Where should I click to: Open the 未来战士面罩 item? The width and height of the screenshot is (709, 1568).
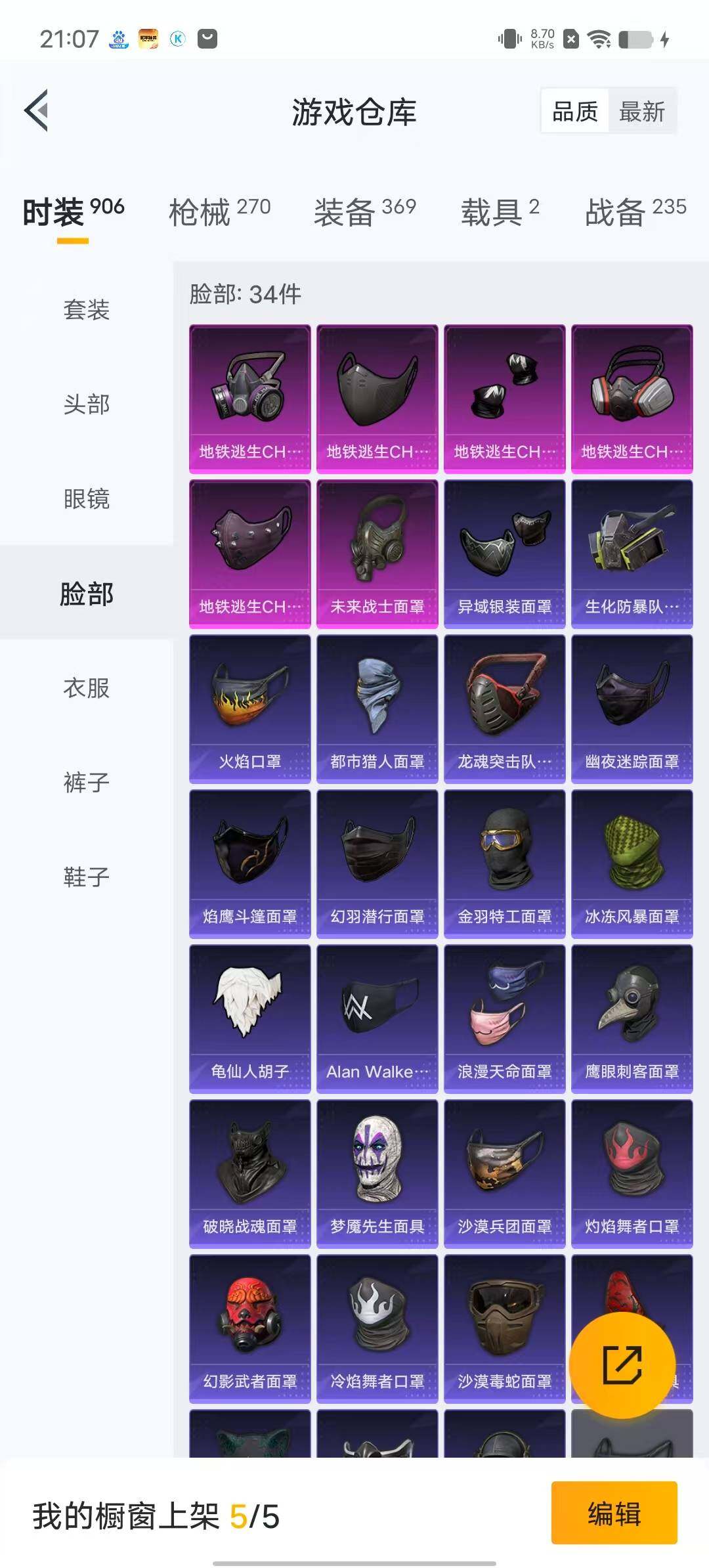click(x=377, y=554)
